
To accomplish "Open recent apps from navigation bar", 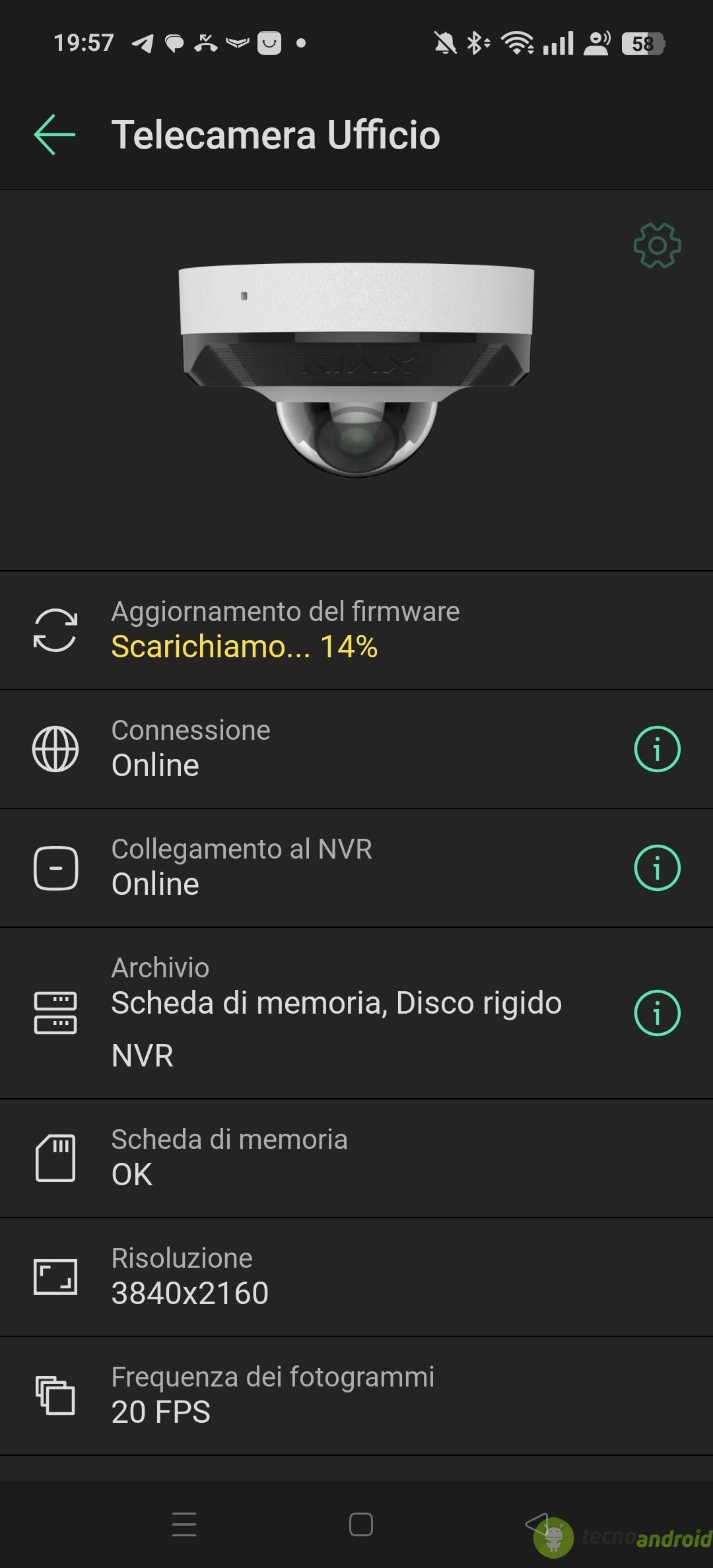I will point(184,1524).
